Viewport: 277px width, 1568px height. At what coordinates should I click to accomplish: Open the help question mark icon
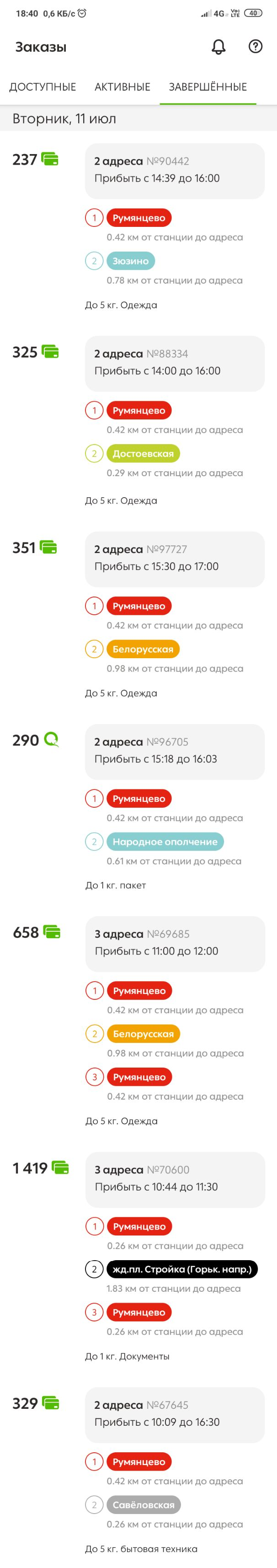coord(256,46)
